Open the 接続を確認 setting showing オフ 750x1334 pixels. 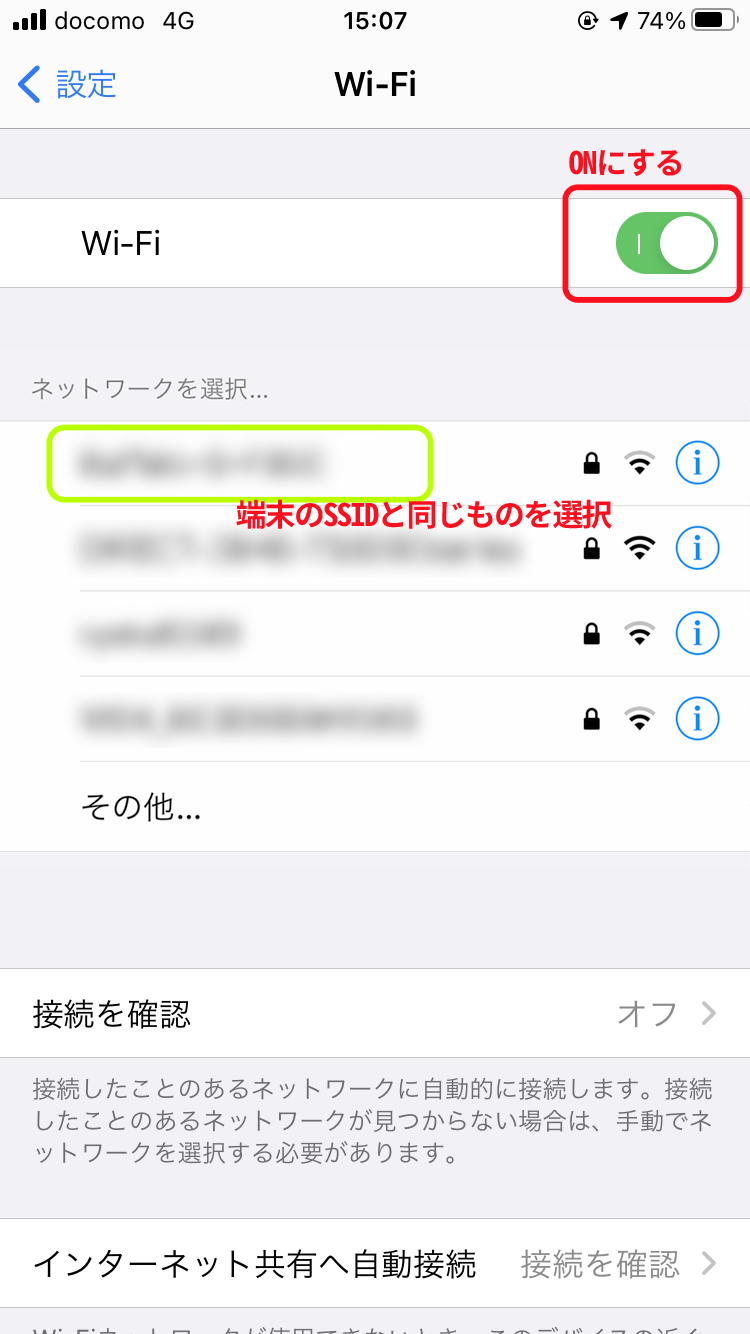(x=375, y=1014)
